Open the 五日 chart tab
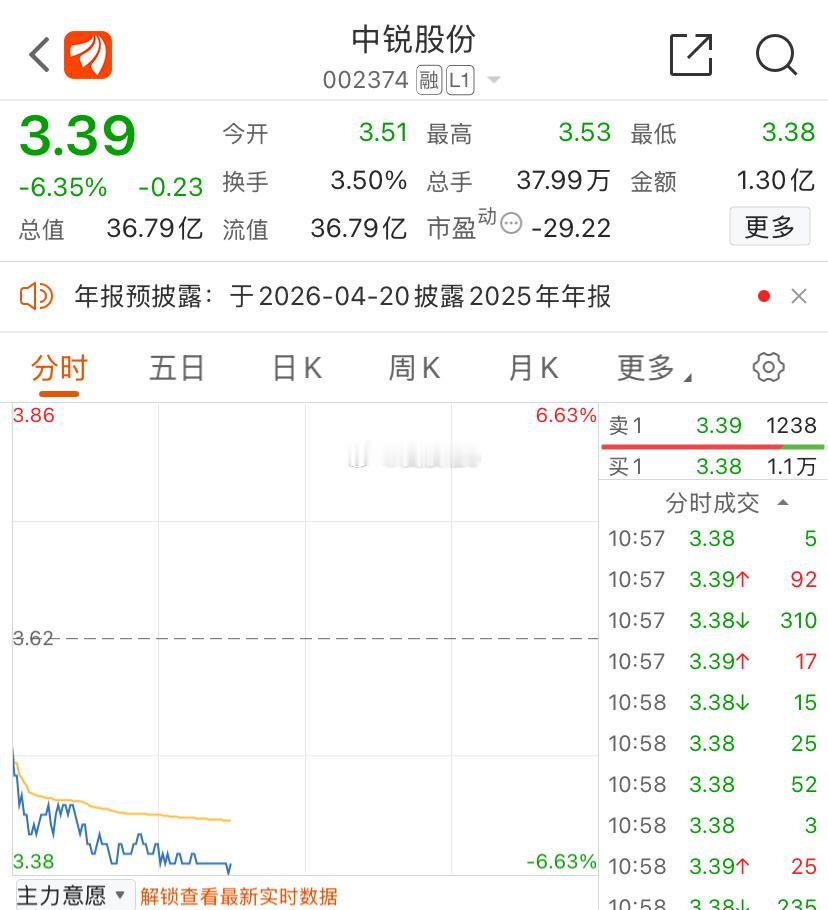This screenshot has width=828, height=910. click(177, 367)
